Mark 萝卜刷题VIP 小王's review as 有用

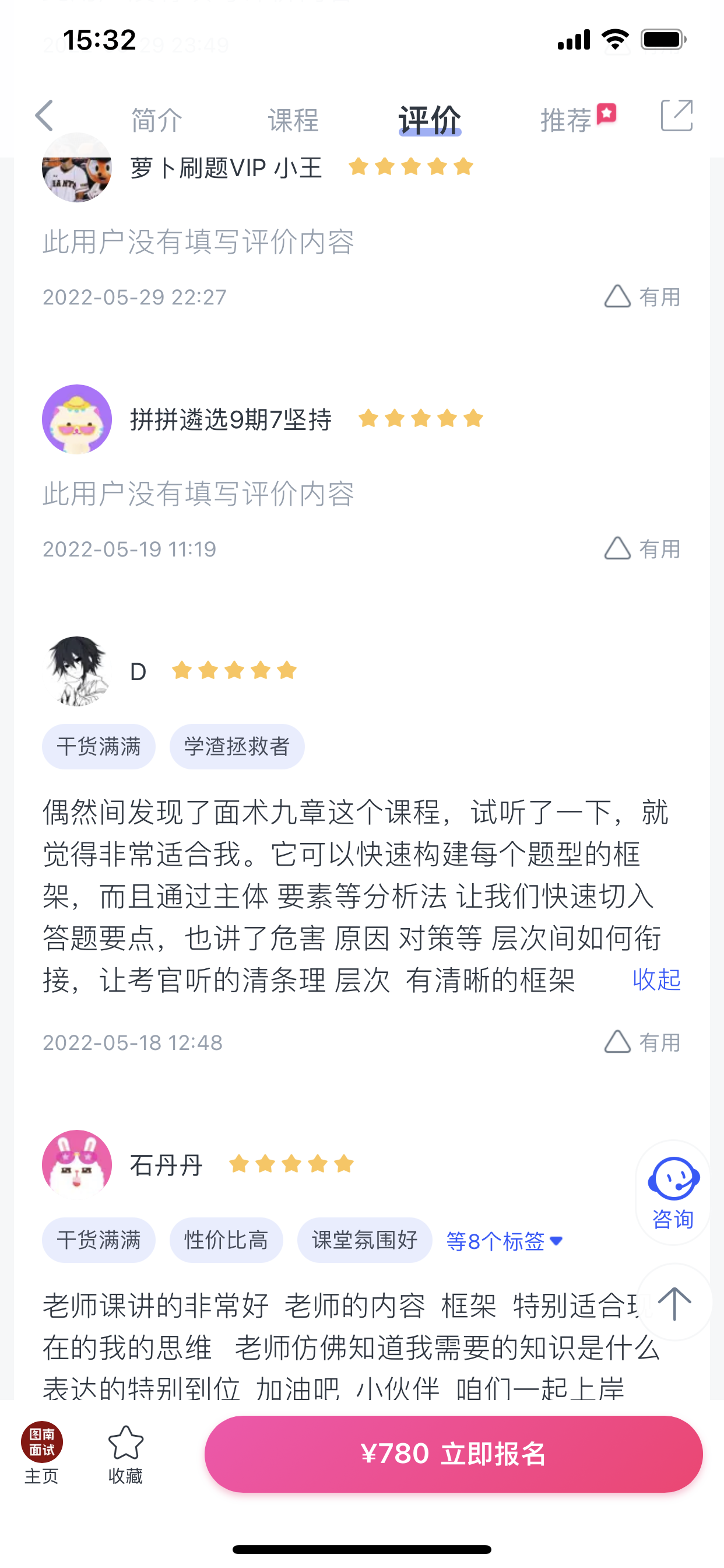[x=642, y=297]
